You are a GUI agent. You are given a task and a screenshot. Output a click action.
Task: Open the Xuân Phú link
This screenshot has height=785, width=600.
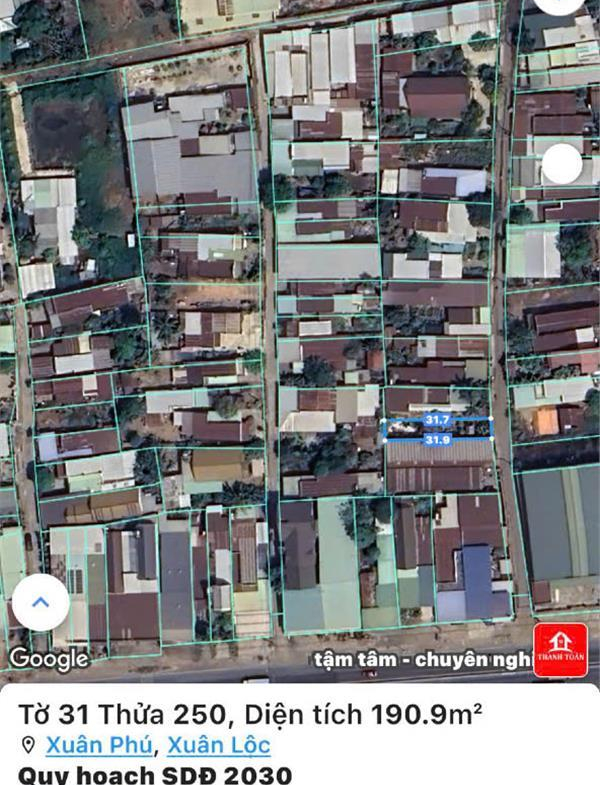pos(98,745)
